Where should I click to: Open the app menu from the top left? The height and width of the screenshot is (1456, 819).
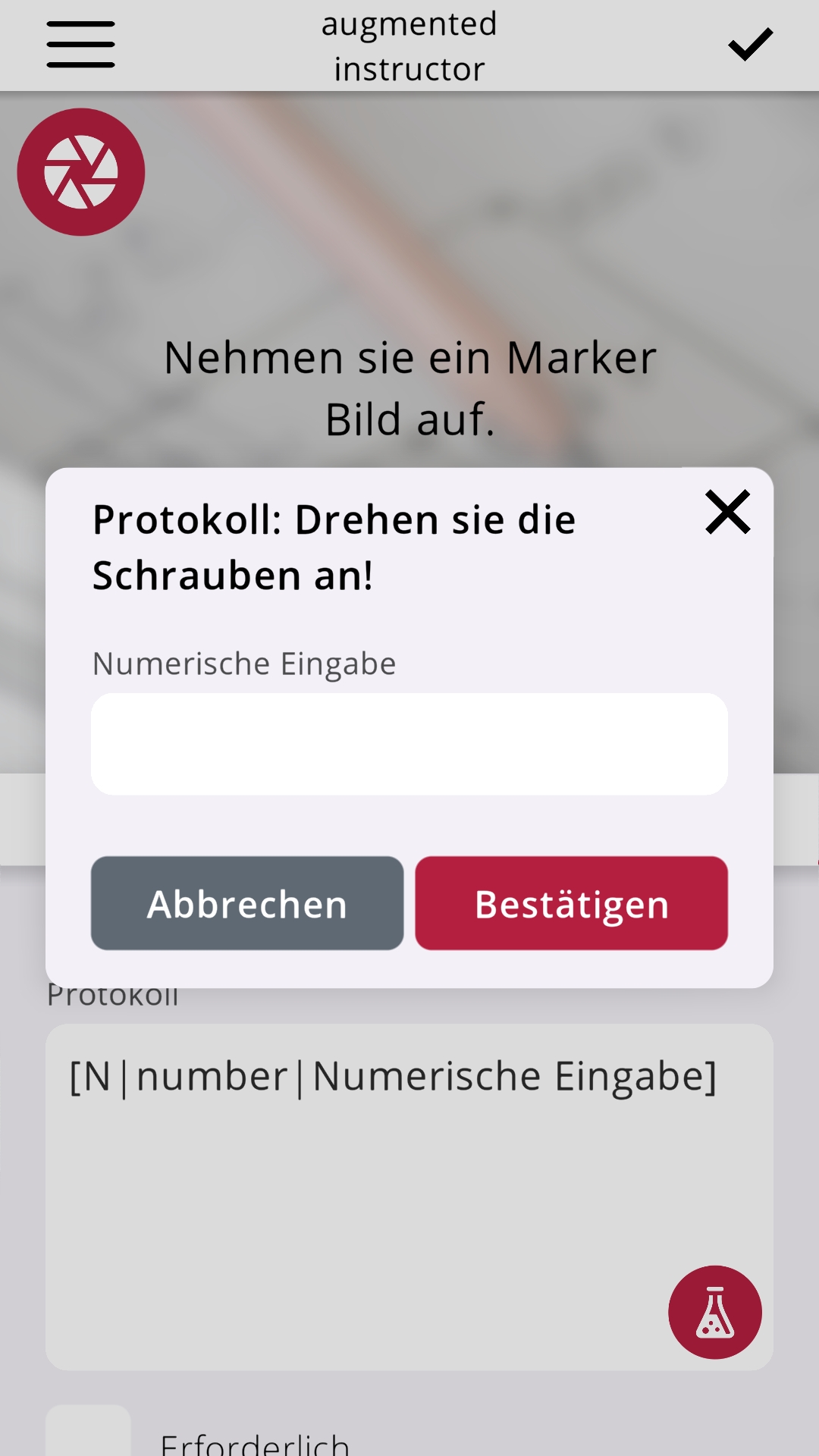(80, 45)
